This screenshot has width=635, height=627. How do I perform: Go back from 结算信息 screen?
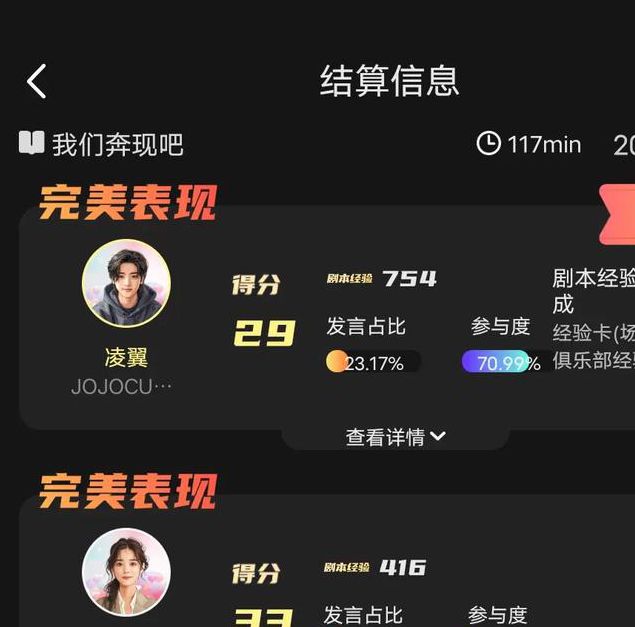(x=37, y=81)
